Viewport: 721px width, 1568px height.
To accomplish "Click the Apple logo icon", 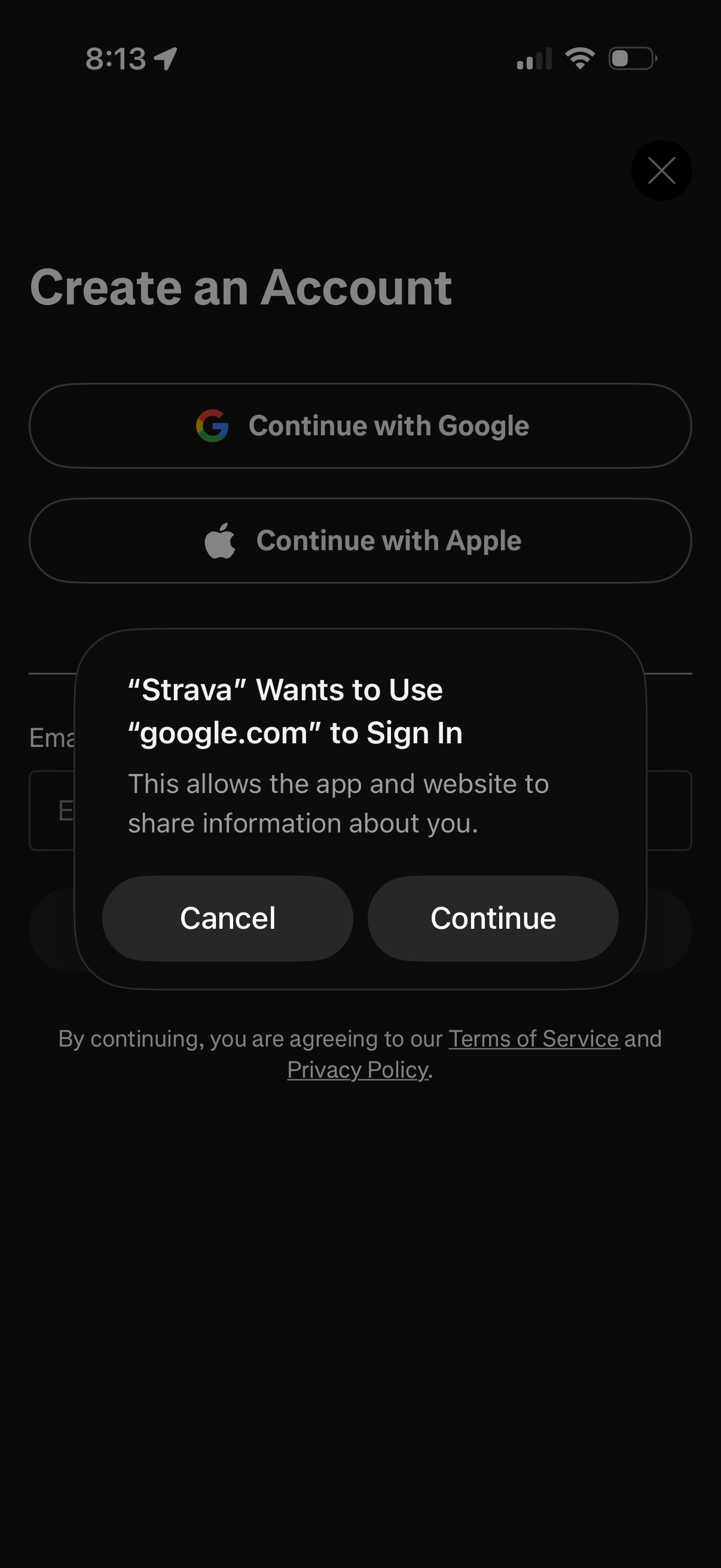I will click(x=221, y=539).
